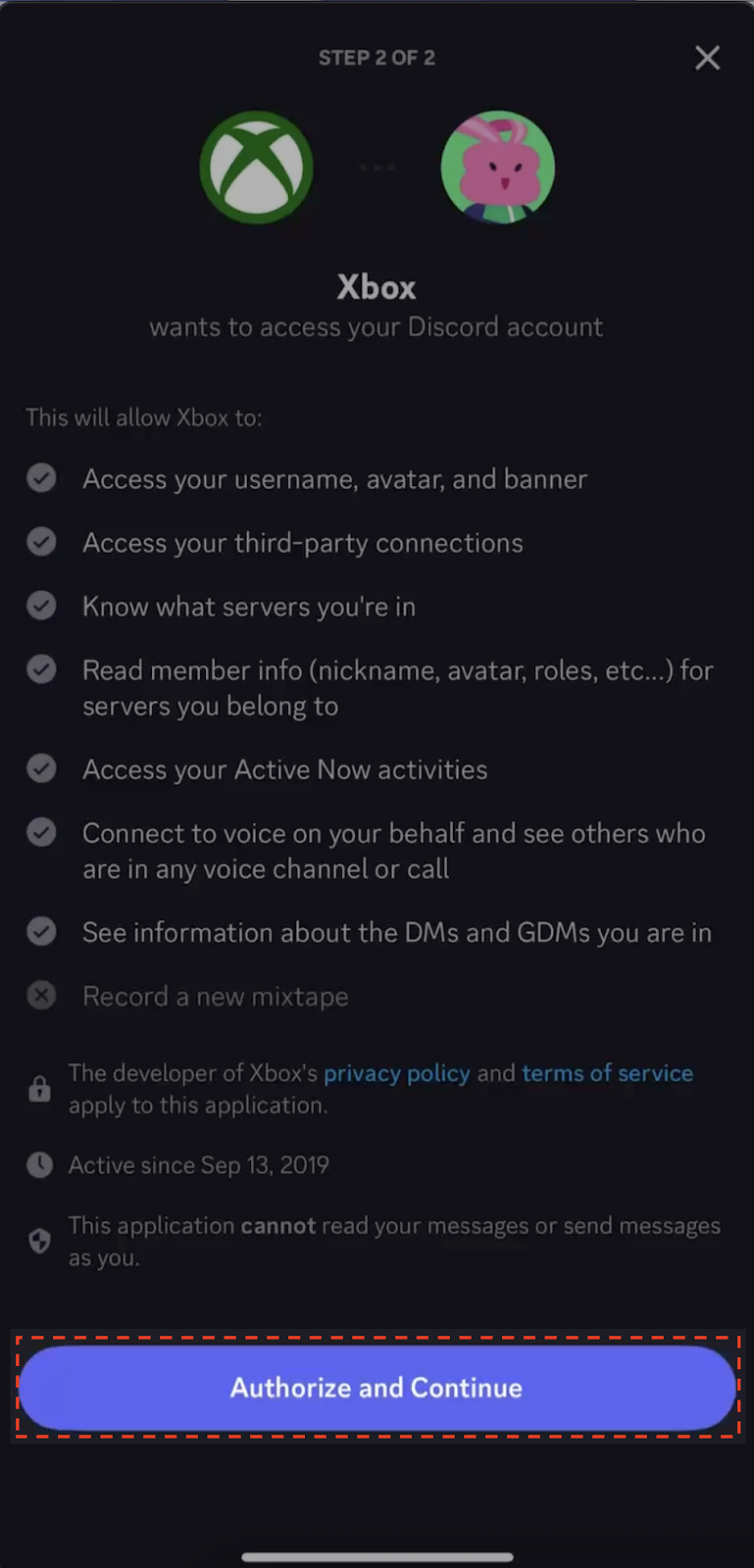The height and width of the screenshot is (1568, 754).
Task: Close the authorization dialog
Action: coord(707,58)
